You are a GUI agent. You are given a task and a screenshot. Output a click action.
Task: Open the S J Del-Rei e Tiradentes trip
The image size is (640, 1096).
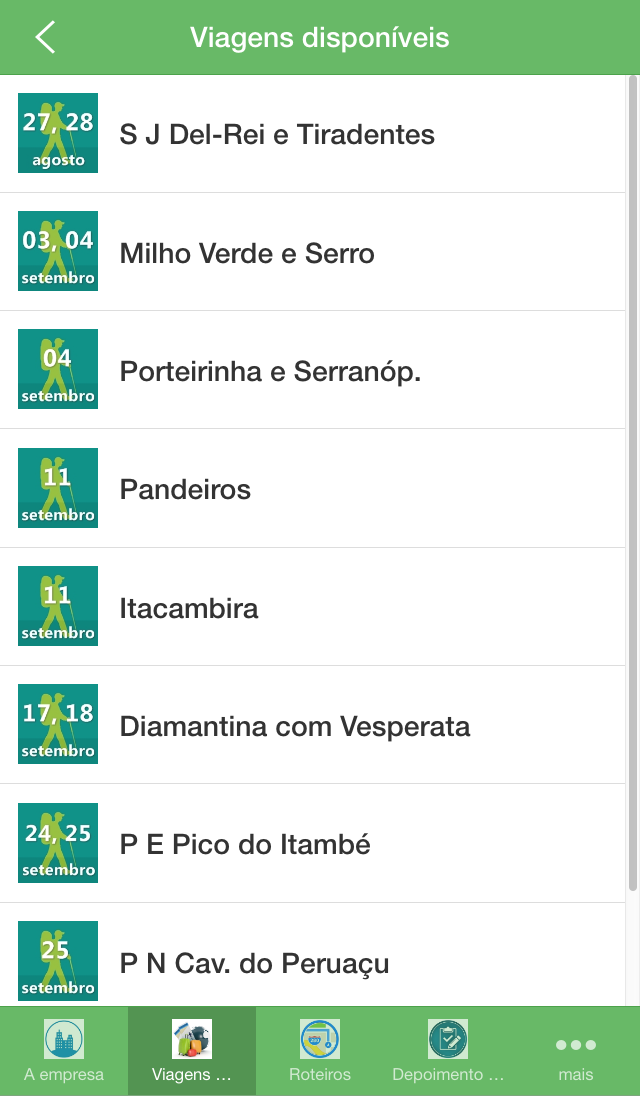(312, 134)
